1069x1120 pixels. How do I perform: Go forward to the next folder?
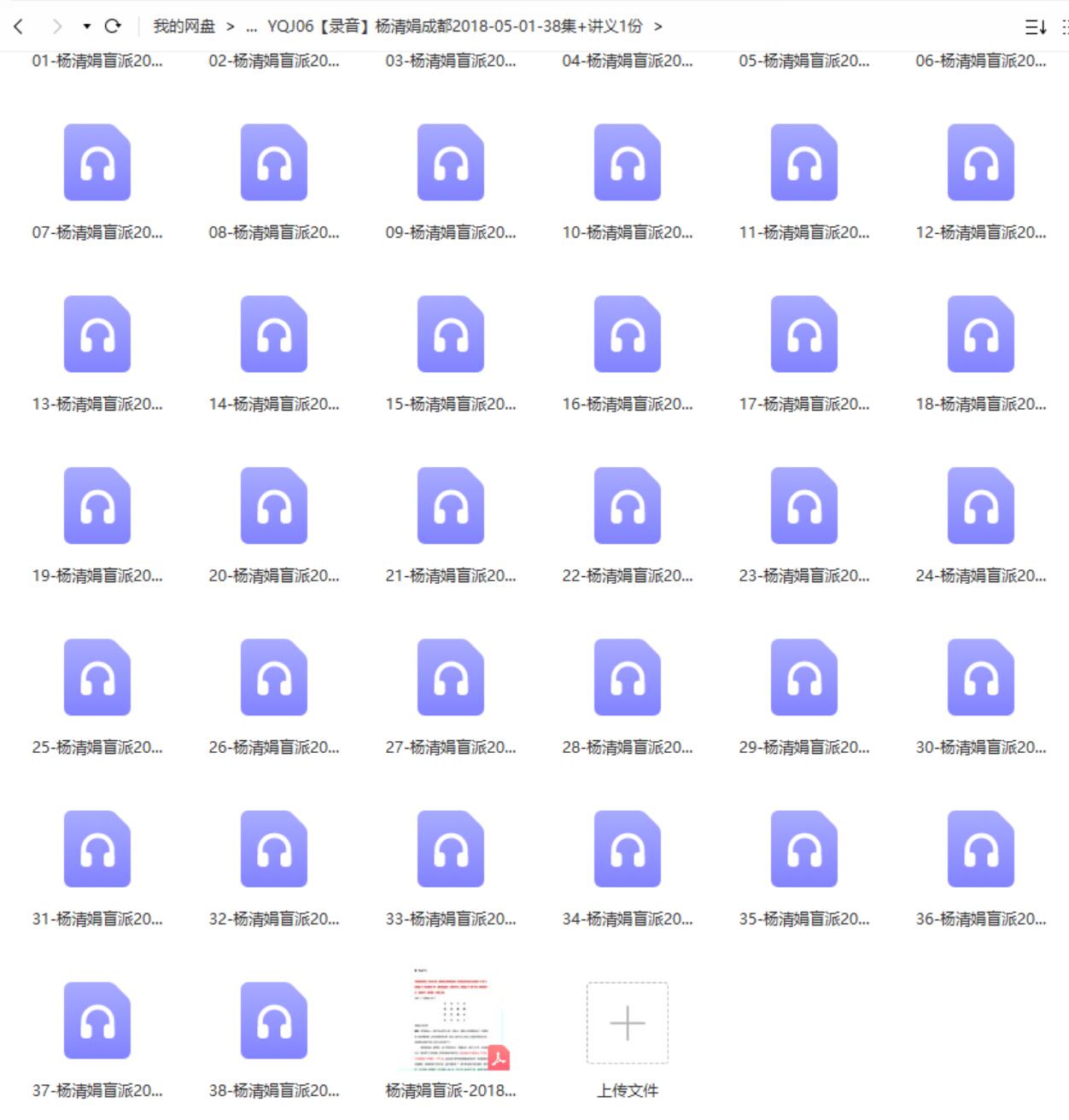pyautogui.click(x=56, y=26)
